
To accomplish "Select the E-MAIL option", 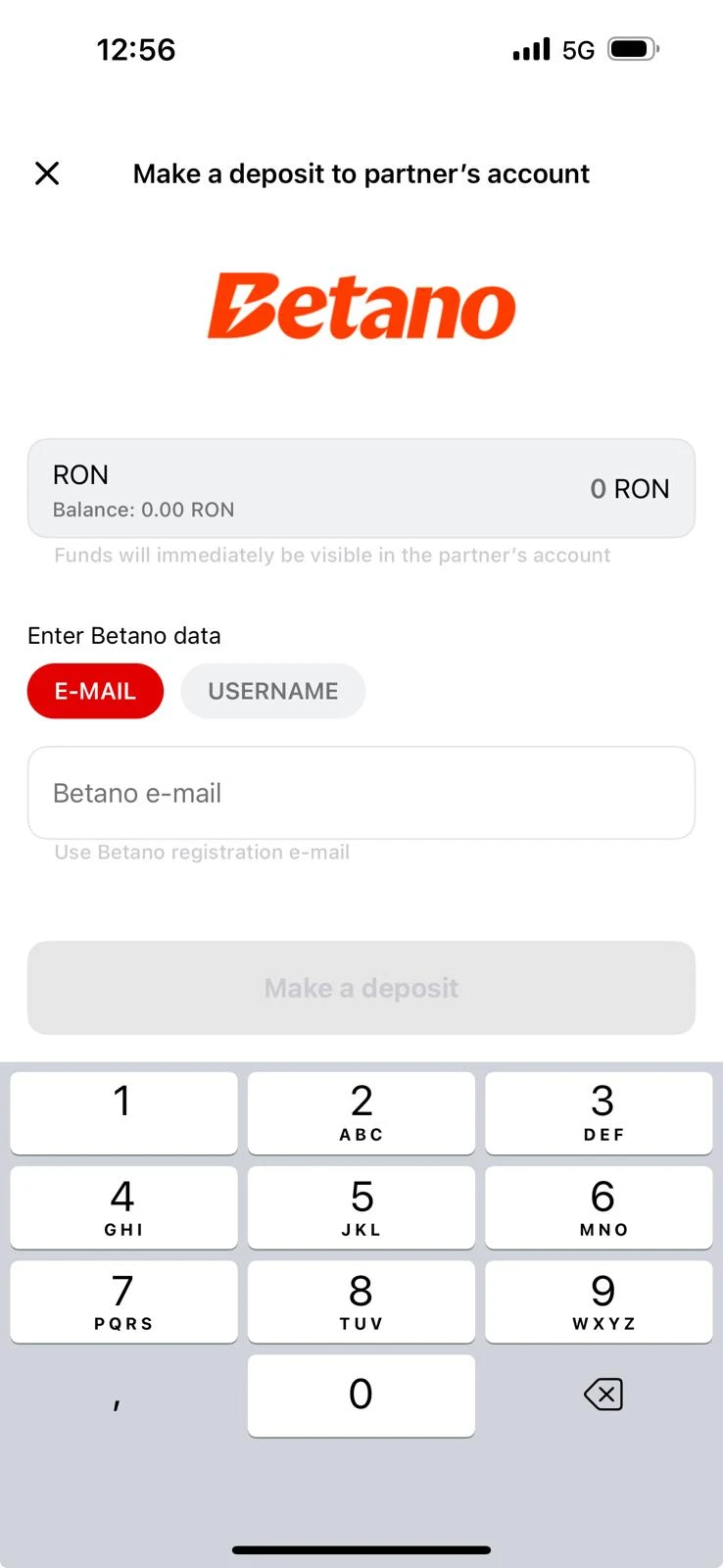I will click(x=95, y=691).
